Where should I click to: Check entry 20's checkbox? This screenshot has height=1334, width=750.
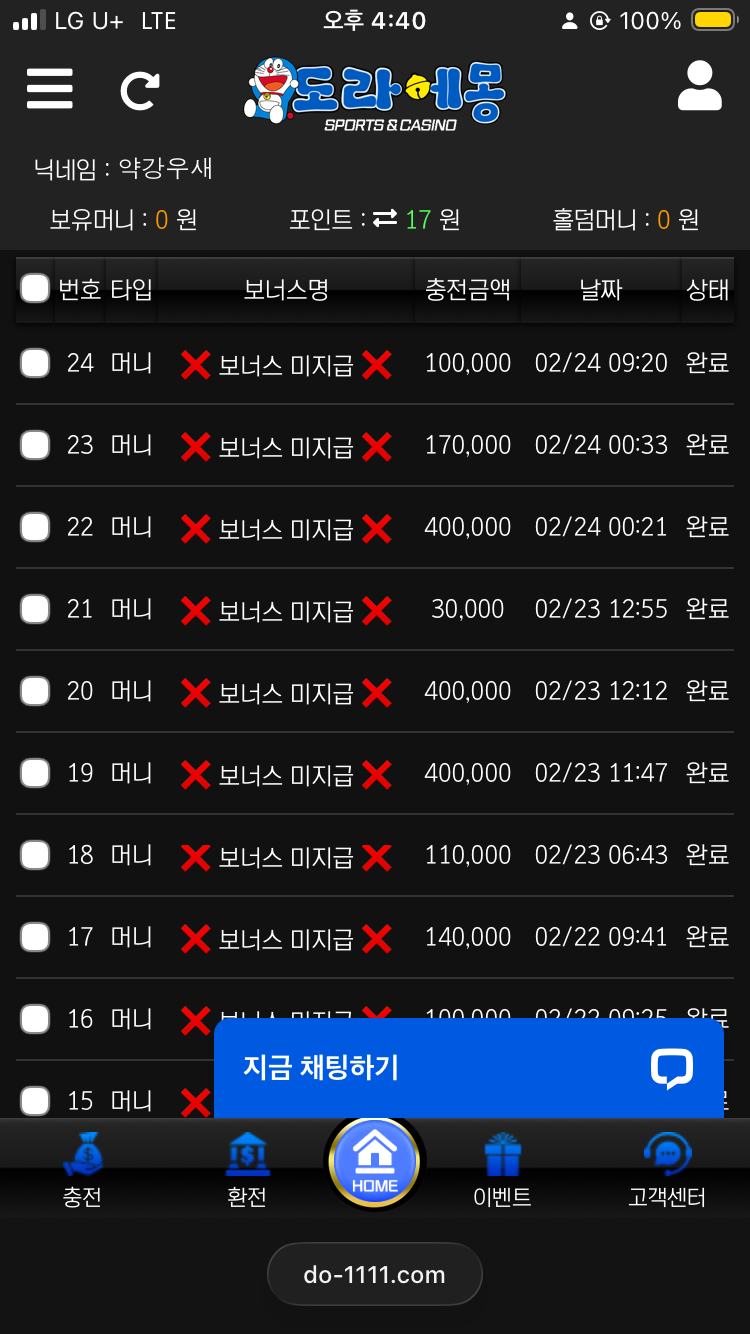35,691
